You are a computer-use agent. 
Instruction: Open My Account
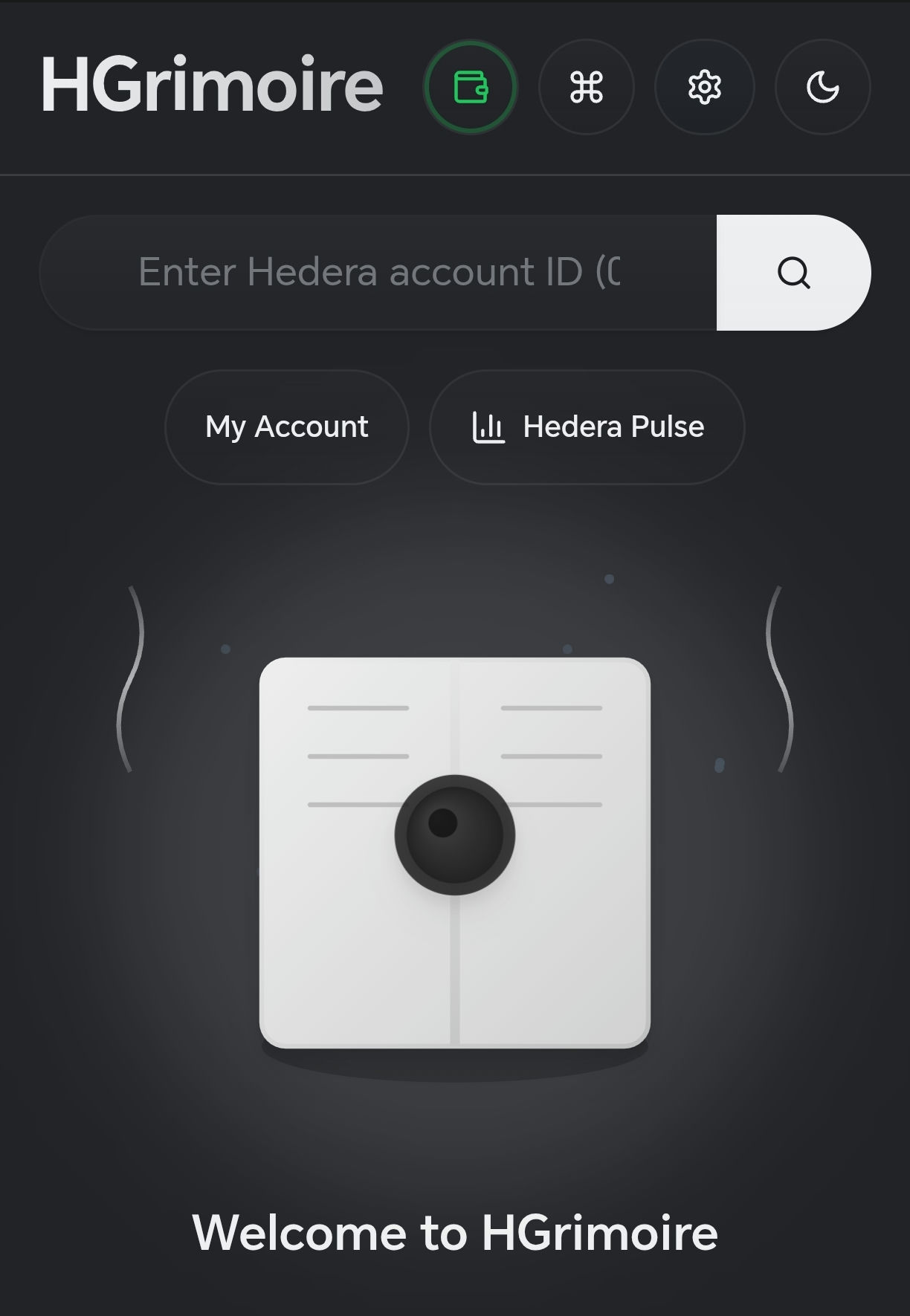pyautogui.click(x=286, y=427)
